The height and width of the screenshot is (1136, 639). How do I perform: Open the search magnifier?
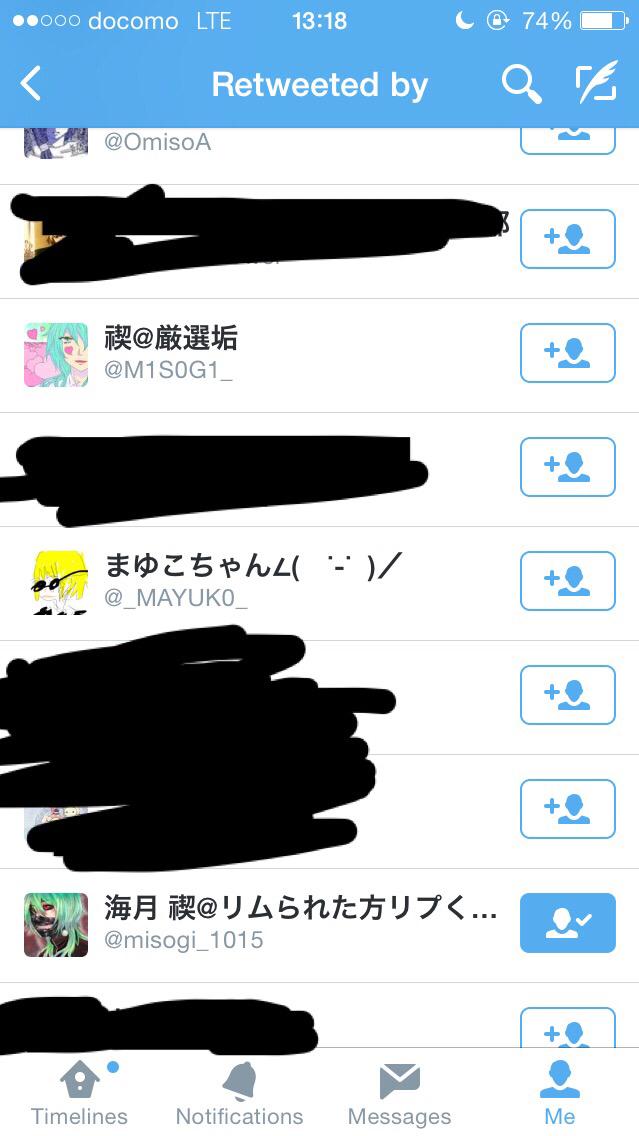click(x=520, y=85)
